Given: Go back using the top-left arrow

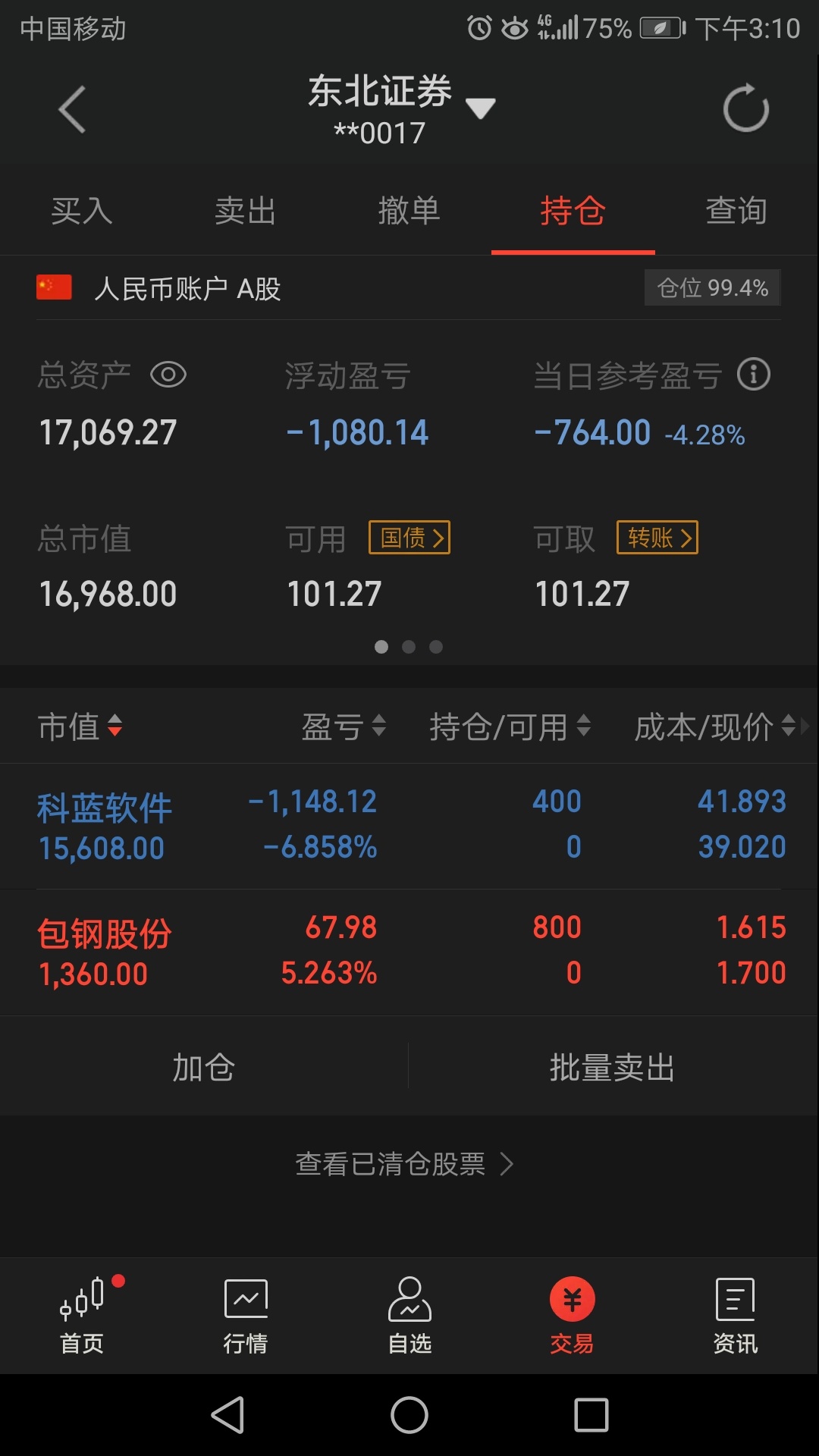Looking at the screenshot, I should (x=72, y=110).
